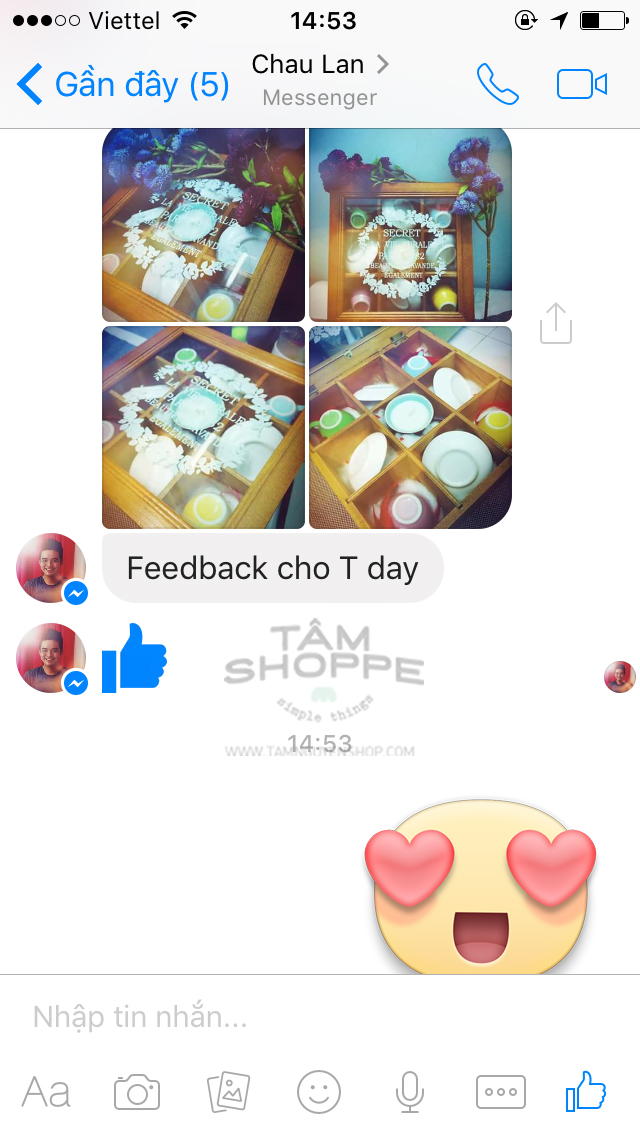The width and height of the screenshot is (640, 1136).
Task: Send a thumbs-up like
Action: [586, 1091]
